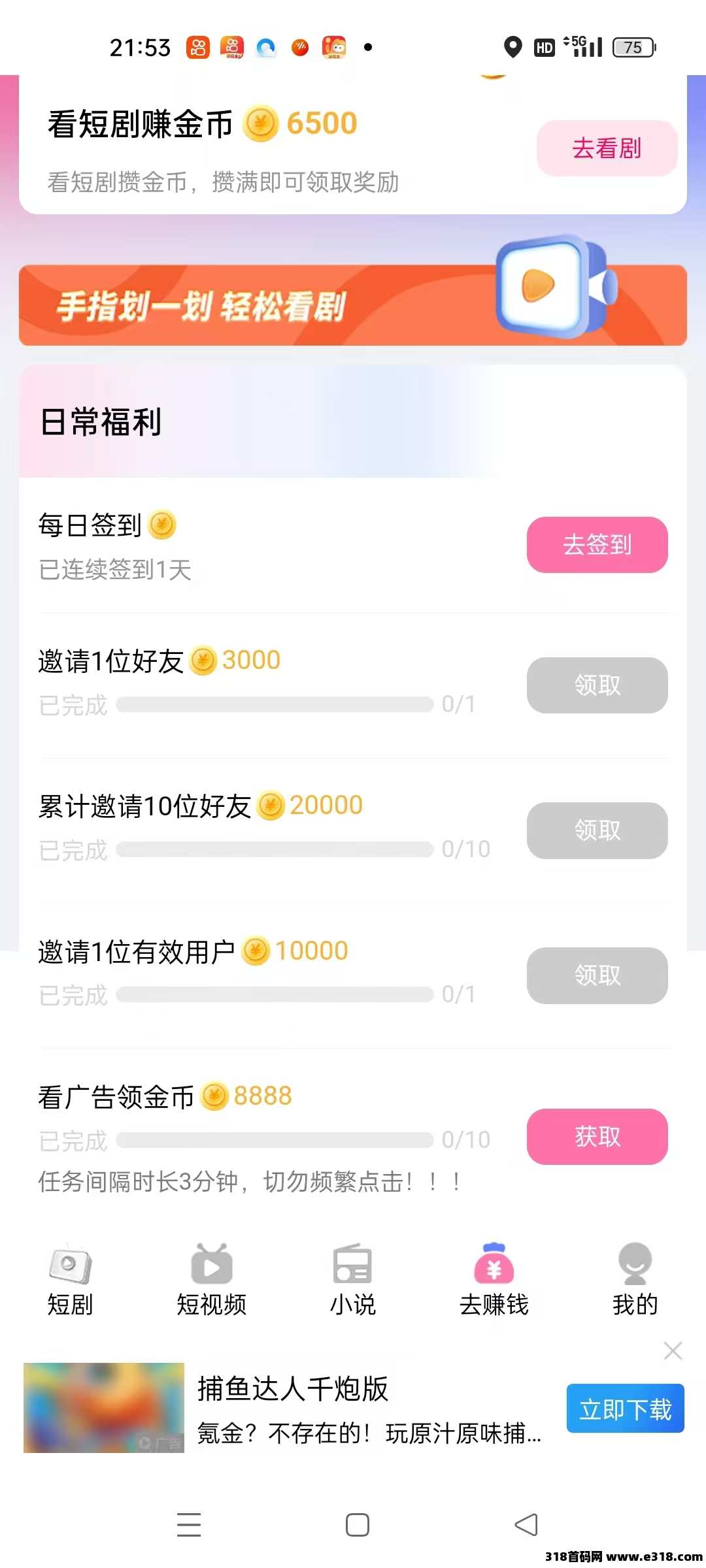Go to the 我的 tab
Viewport: 706px width, 1568px height.
(635, 1280)
